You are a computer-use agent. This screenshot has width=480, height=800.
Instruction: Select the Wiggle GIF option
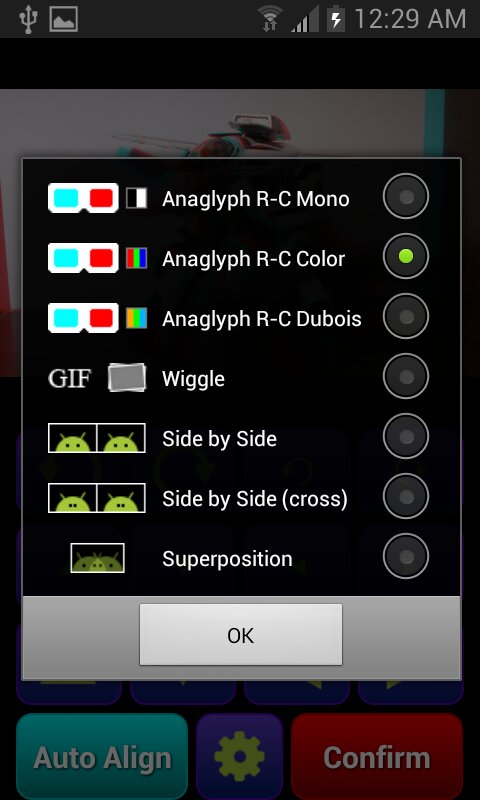point(241,377)
